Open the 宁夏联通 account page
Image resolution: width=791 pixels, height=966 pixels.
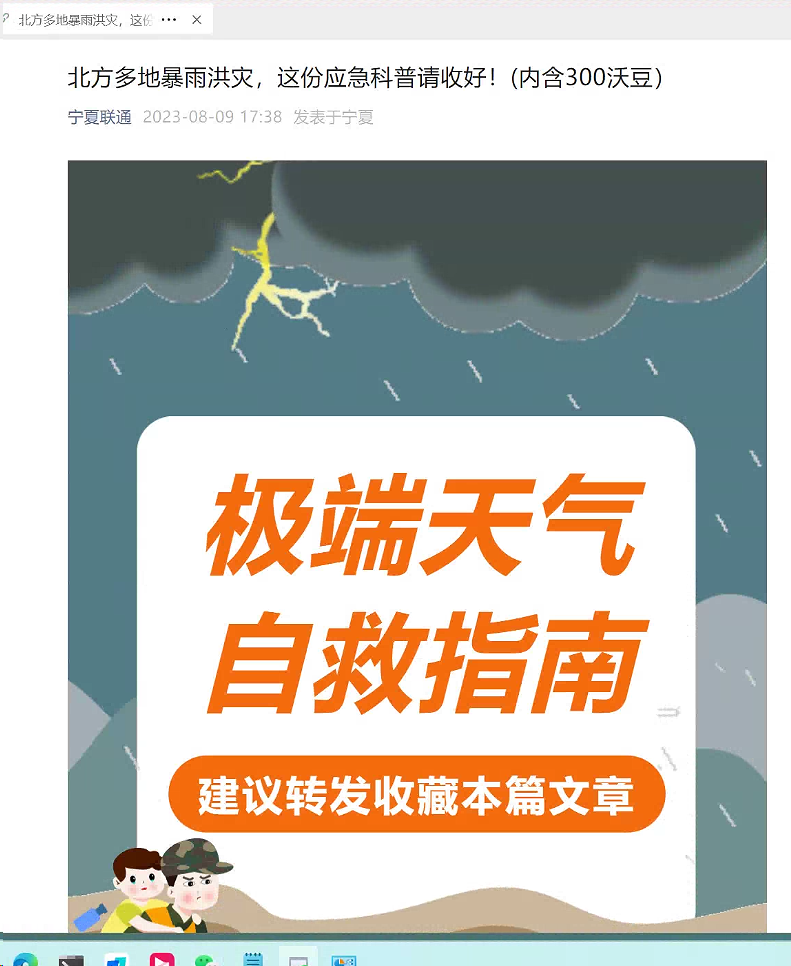click(100, 117)
